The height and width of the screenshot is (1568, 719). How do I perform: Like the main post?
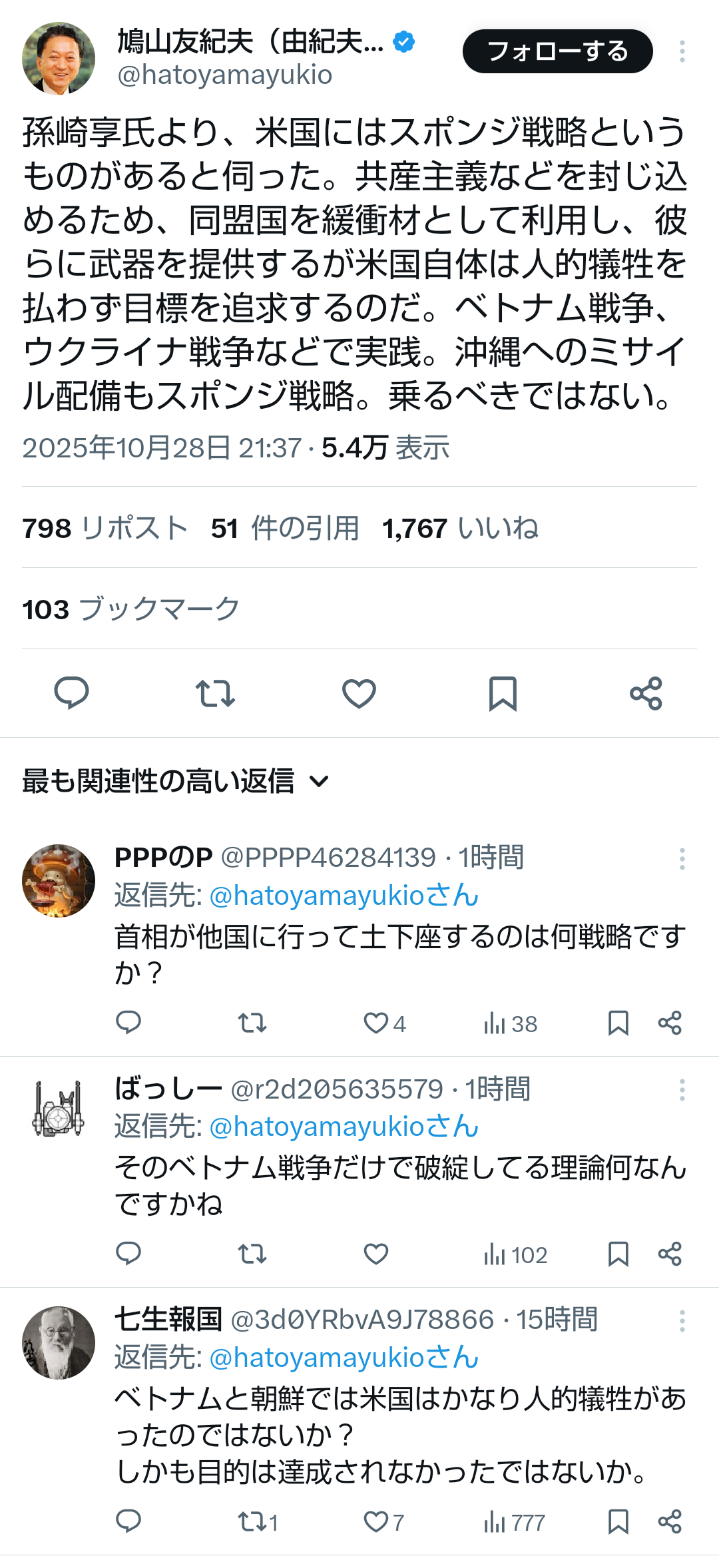pyautogui.click(x=359, y=693)
